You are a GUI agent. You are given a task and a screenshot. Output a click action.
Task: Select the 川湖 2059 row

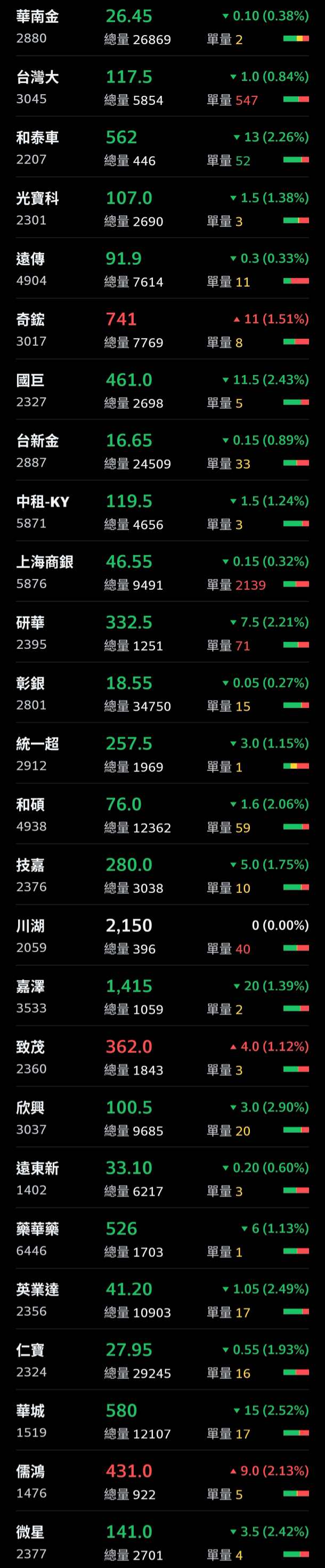162,936
